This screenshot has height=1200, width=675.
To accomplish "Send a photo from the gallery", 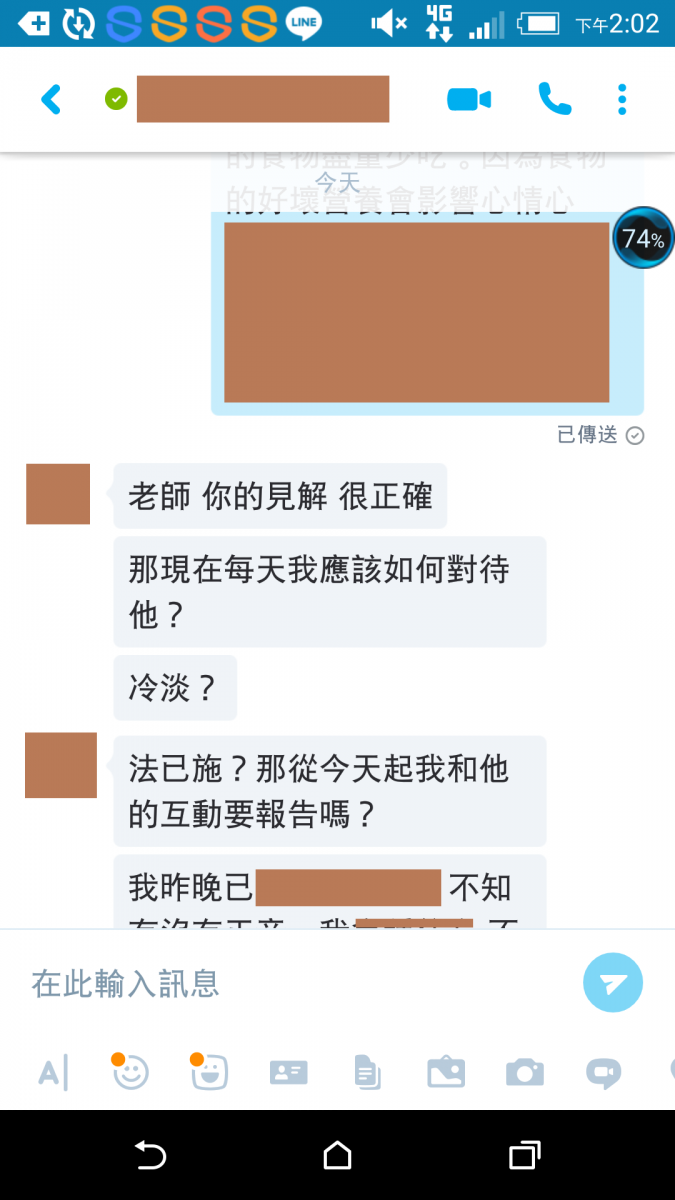I will coord(446,1073).
